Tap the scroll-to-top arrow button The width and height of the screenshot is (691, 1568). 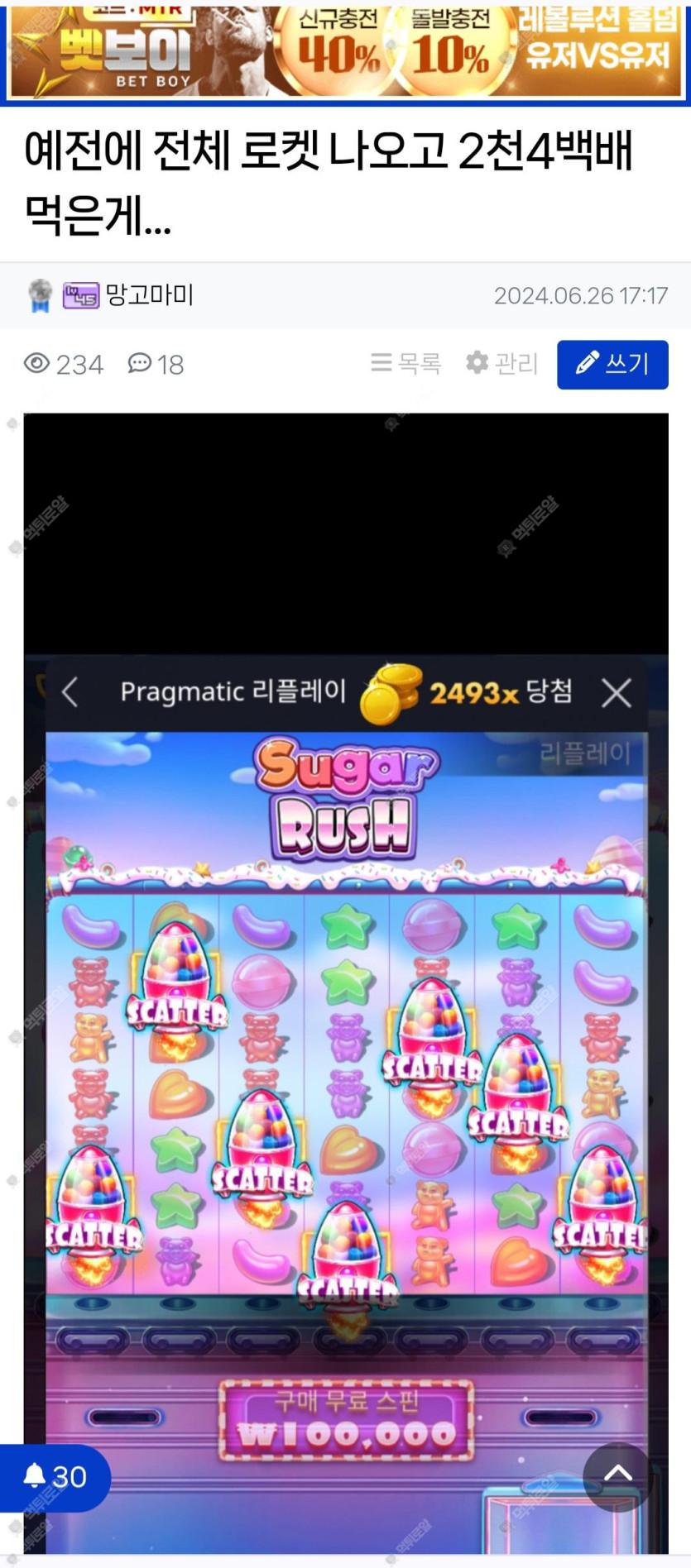point(617,1475)
